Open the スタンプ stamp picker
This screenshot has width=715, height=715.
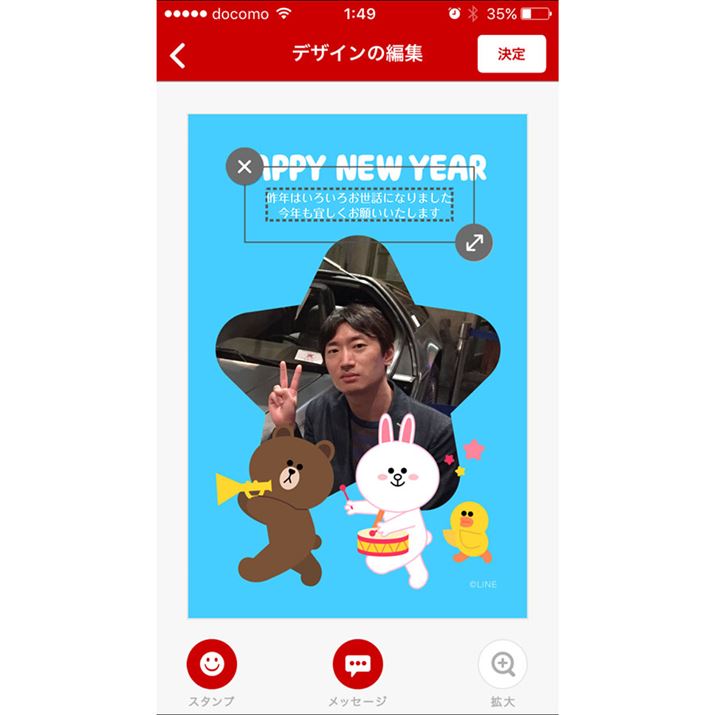tap(211, 665)
